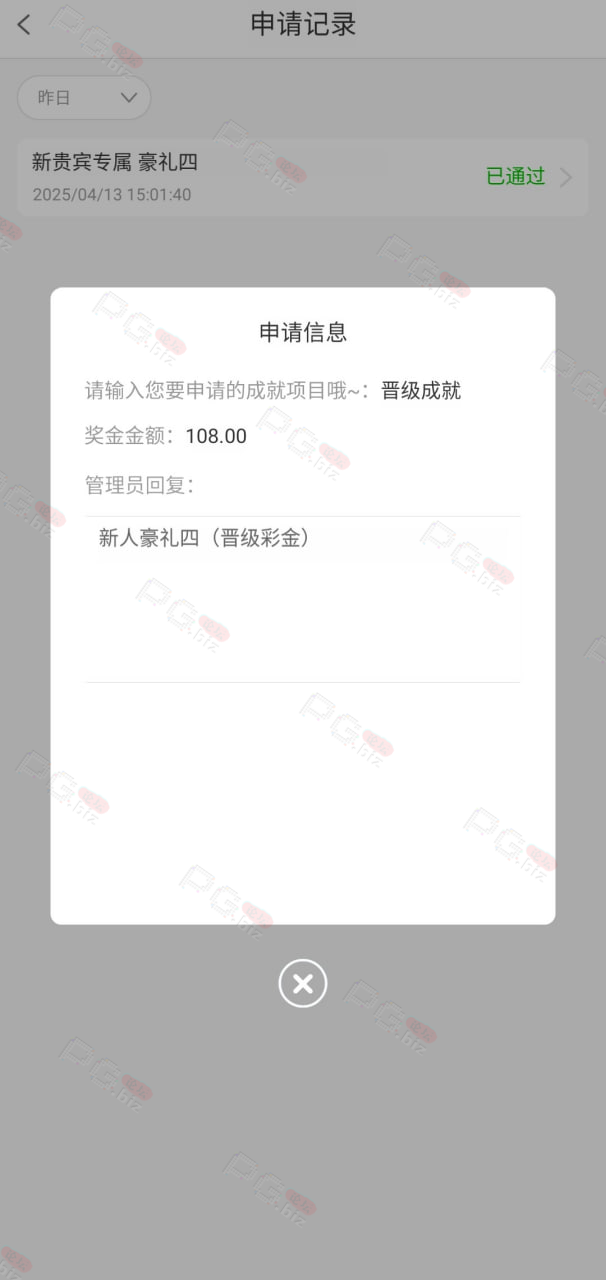The width and height of the screenshot is (606, 1280).
Task: Close the 申请信息 dialog
Action: pyautogui.click(x=303, y=983)
